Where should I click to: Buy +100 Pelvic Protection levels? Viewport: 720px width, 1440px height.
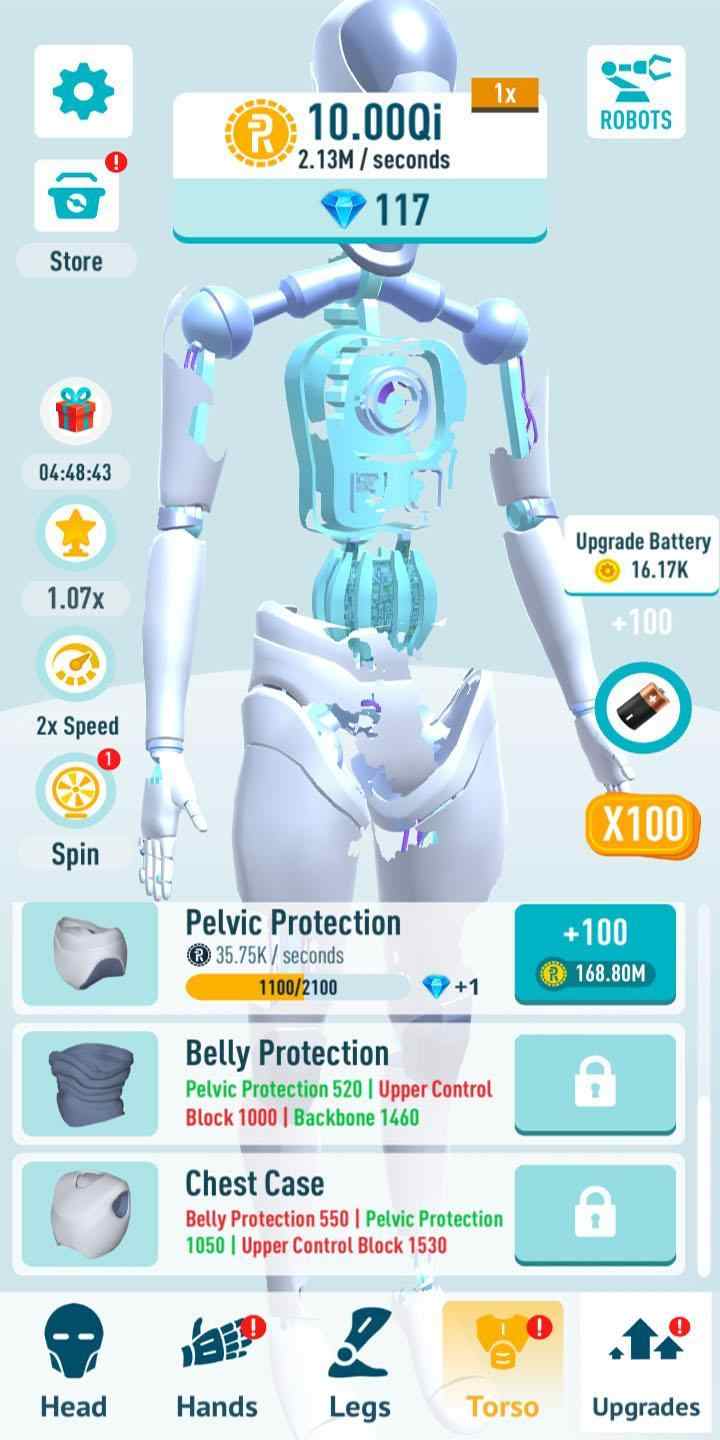click(x=596, y=953)
